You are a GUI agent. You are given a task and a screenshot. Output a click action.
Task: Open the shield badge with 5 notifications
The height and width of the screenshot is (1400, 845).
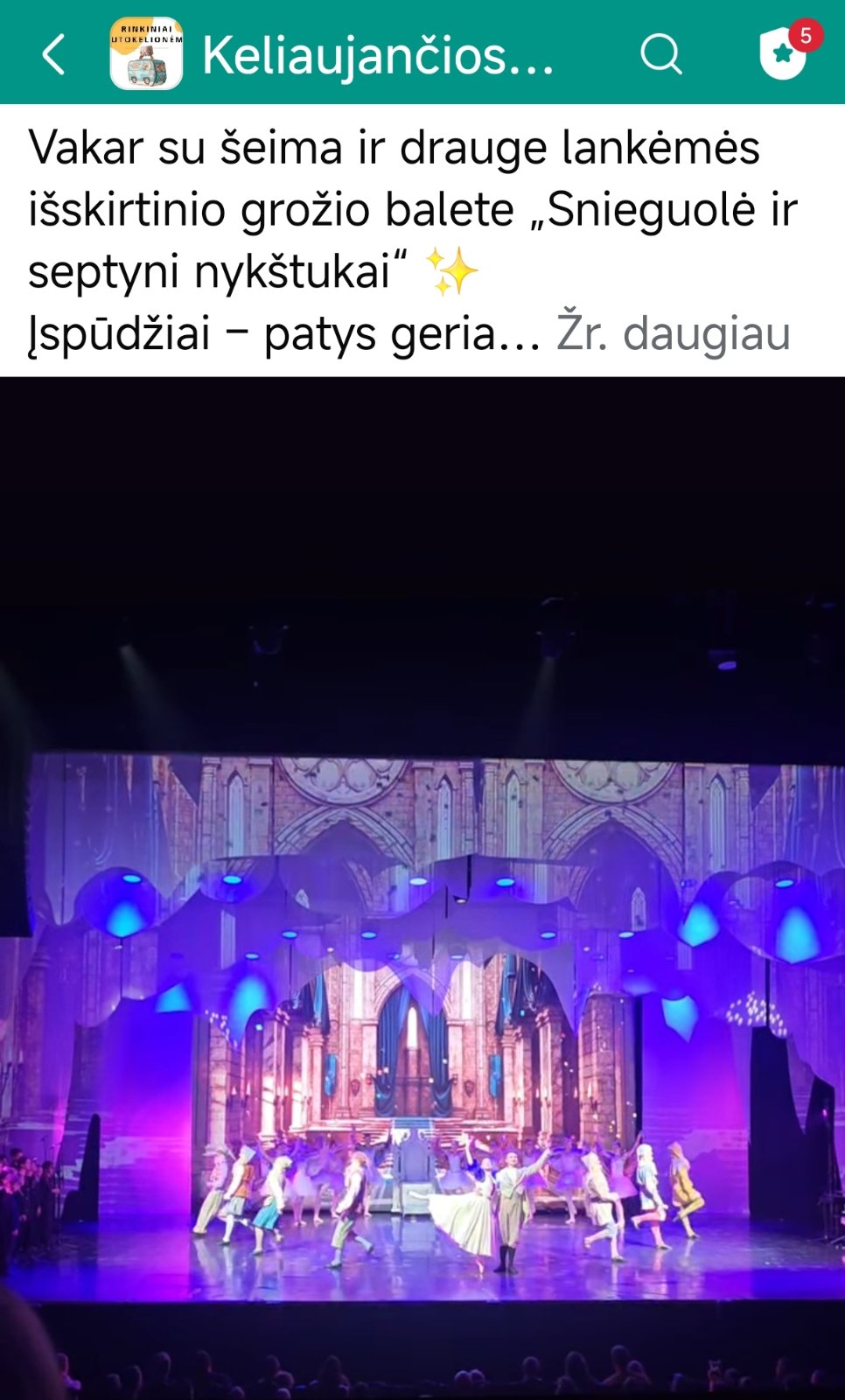tap(784, 52)
